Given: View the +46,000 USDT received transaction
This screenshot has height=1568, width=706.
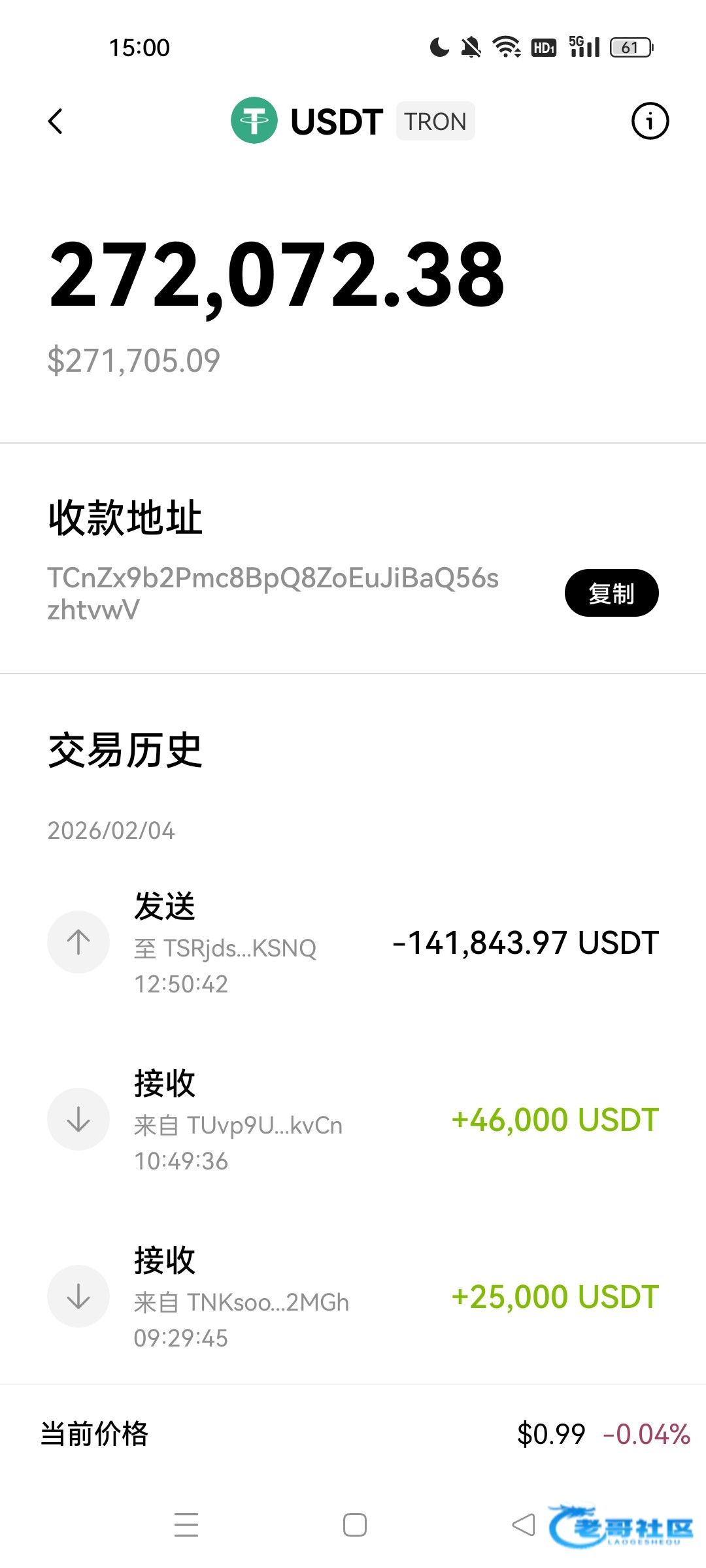Looking at the screenshot, I should pyautogui.click(x=353, y=1119).
